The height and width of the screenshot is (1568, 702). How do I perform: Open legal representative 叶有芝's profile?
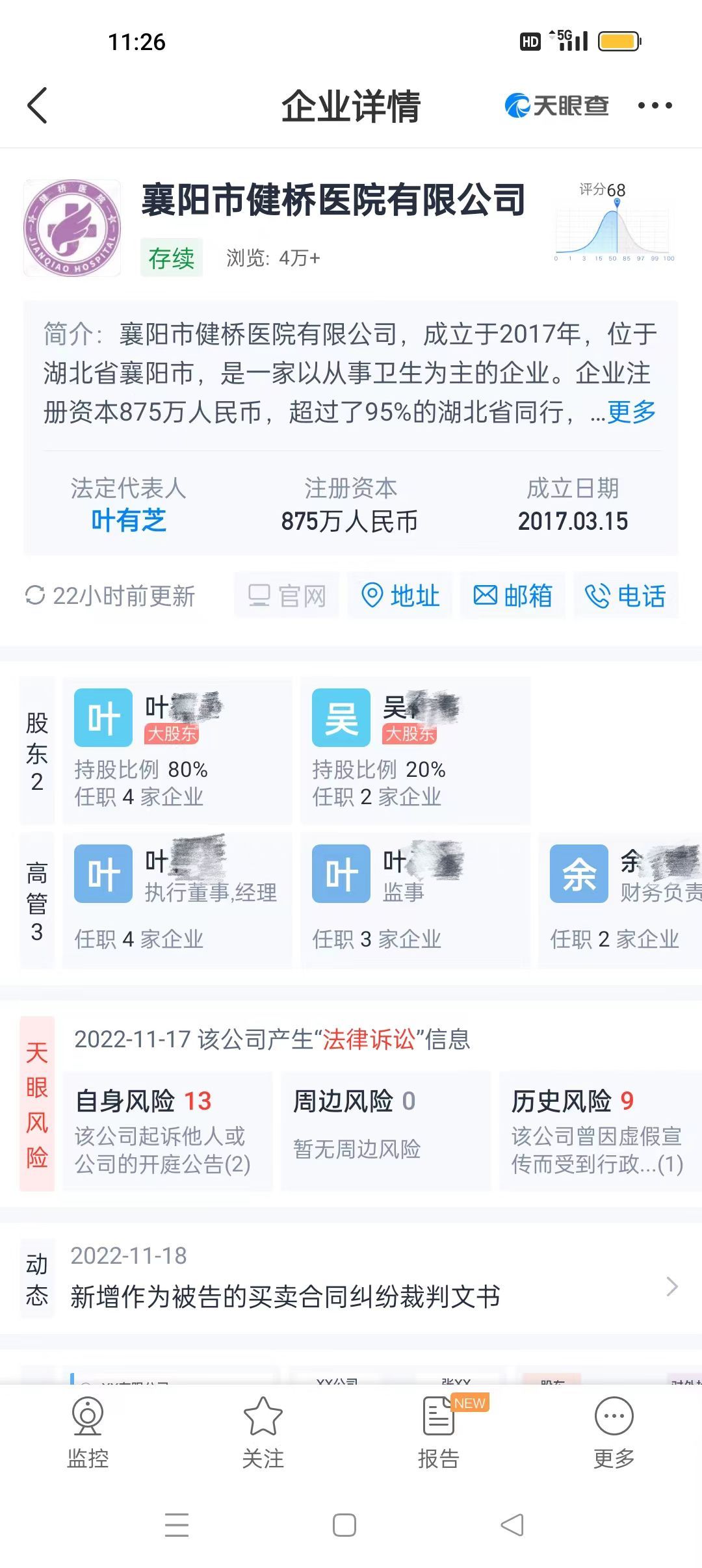[129, 521]
